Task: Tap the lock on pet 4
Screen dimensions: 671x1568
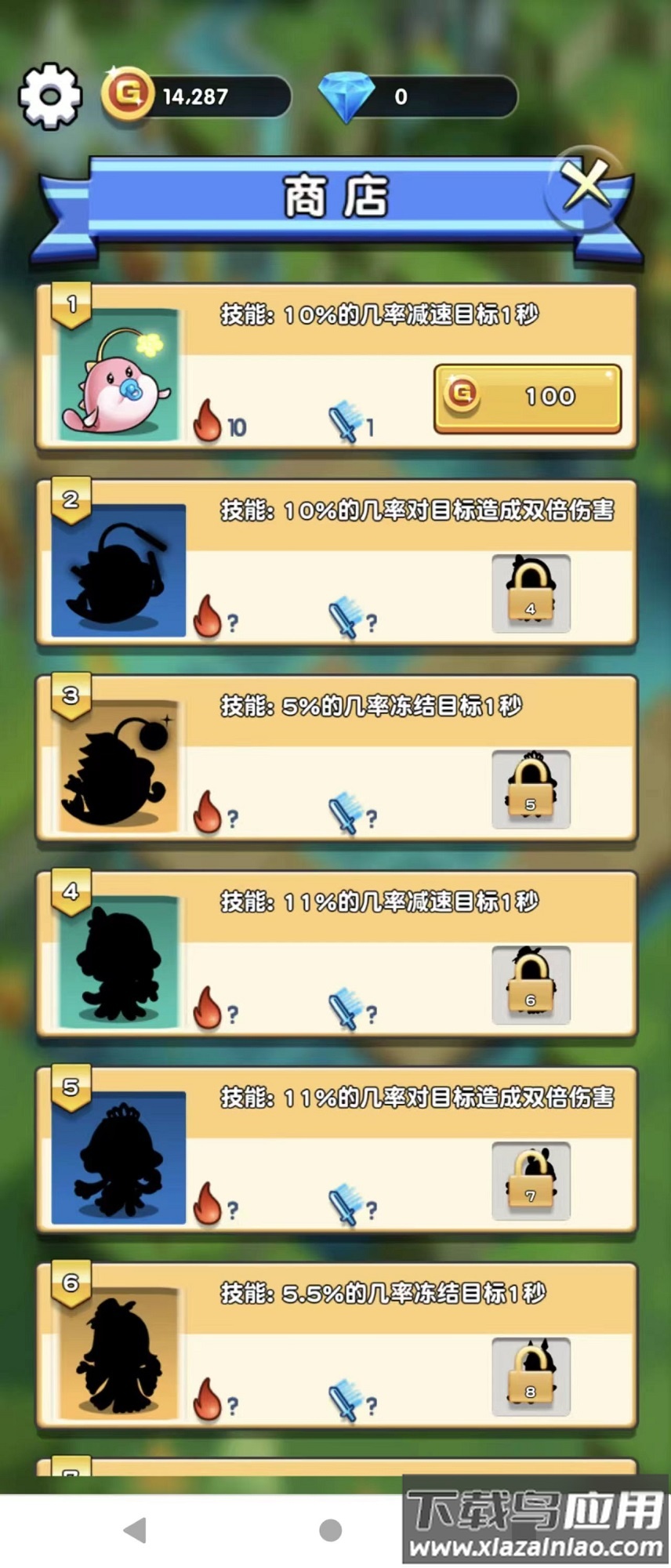Action: (x=531, y=985)
